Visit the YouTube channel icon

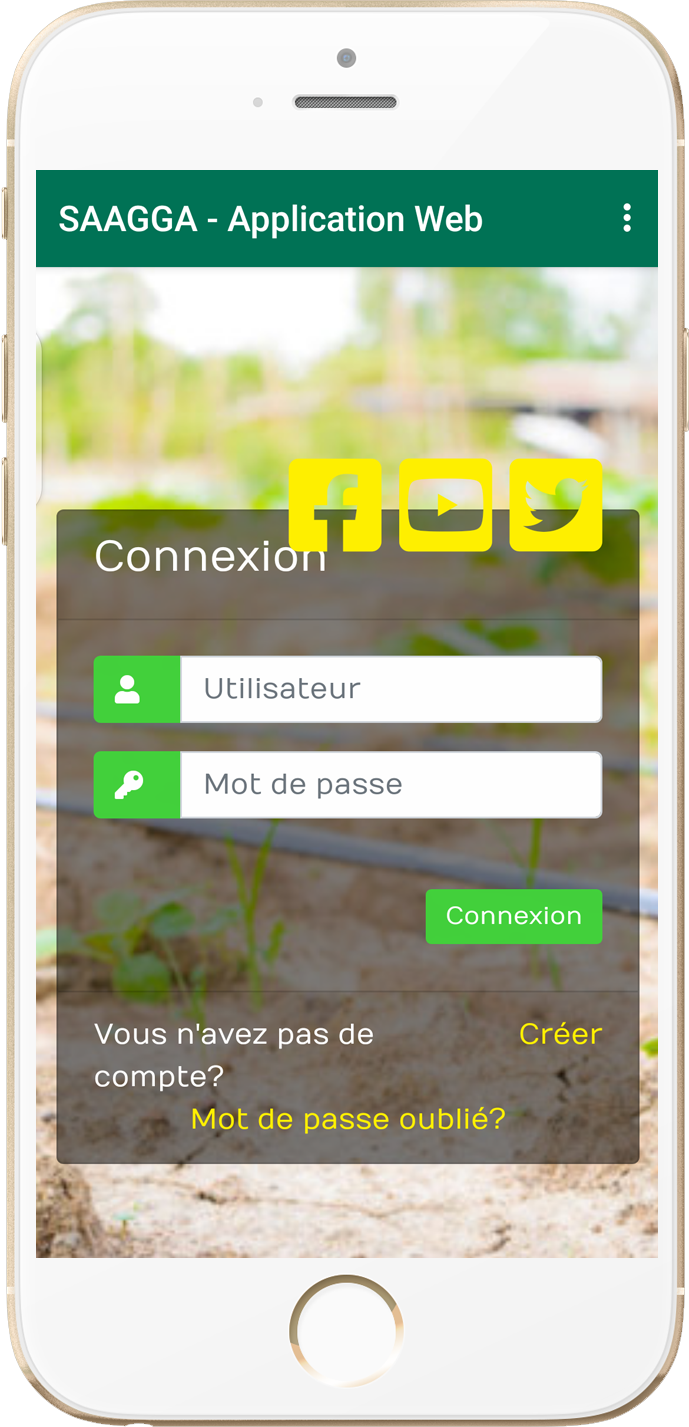(x=445, y=505)
